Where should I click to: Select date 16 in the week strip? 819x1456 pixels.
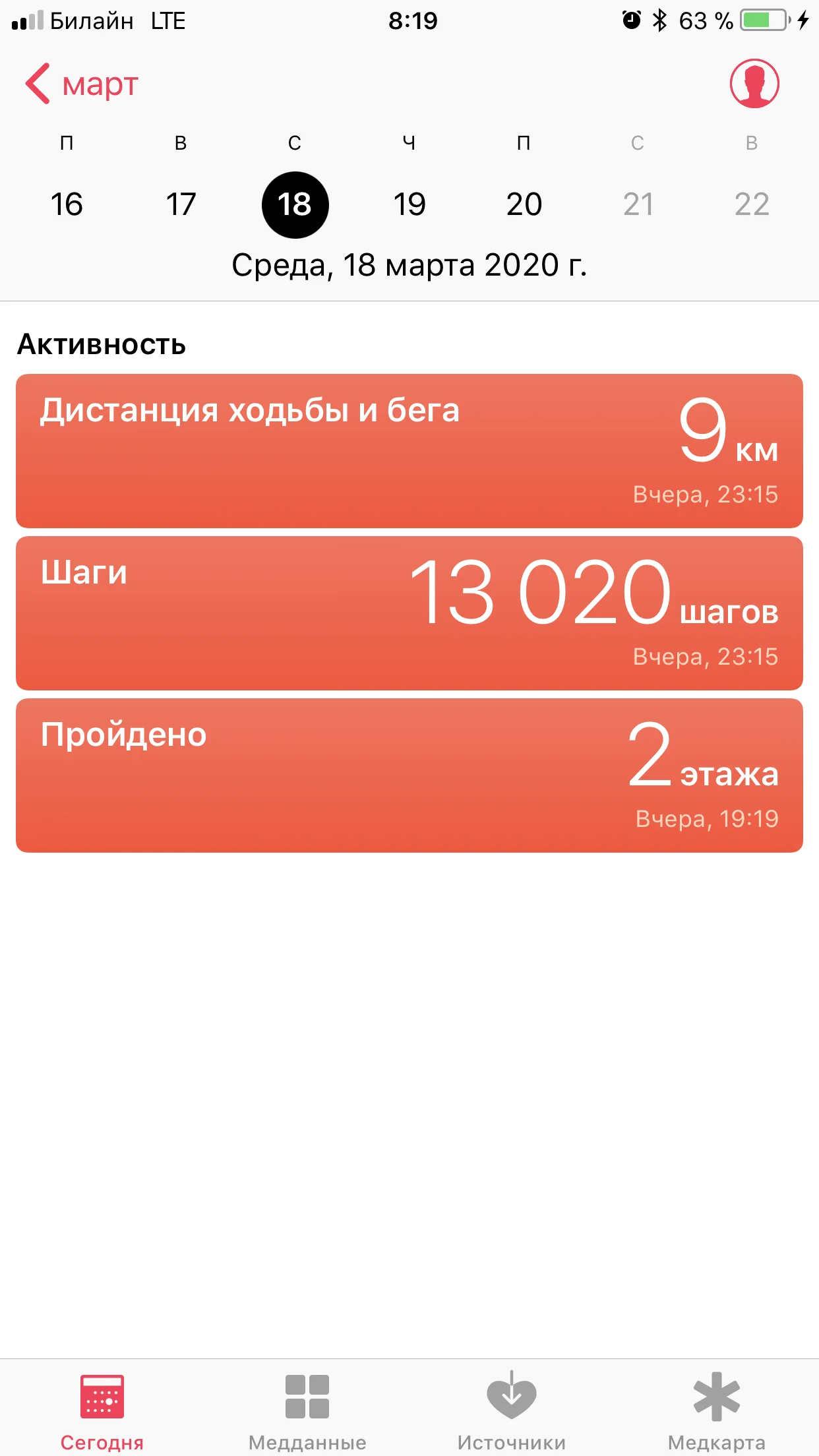pos(67,204)
